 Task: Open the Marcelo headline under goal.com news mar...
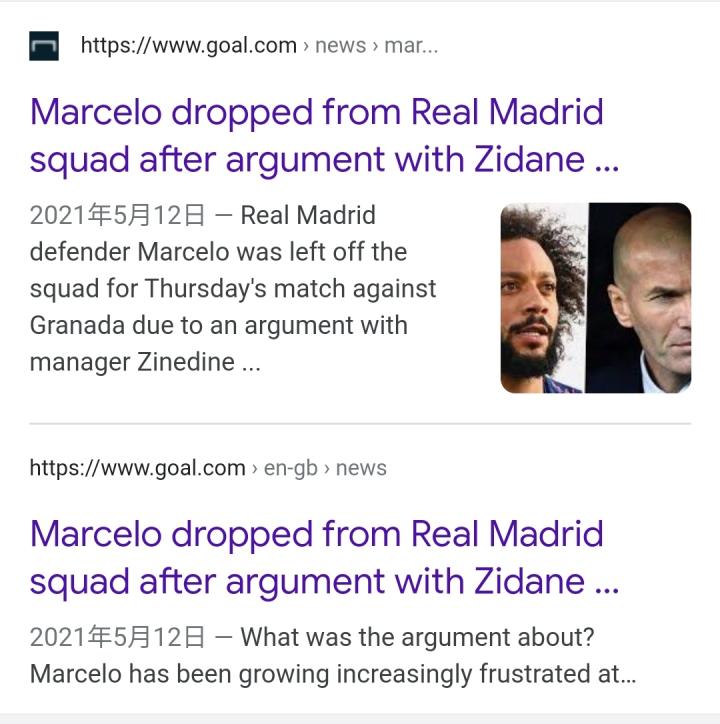pyautogui.click(x=317, y=135)
